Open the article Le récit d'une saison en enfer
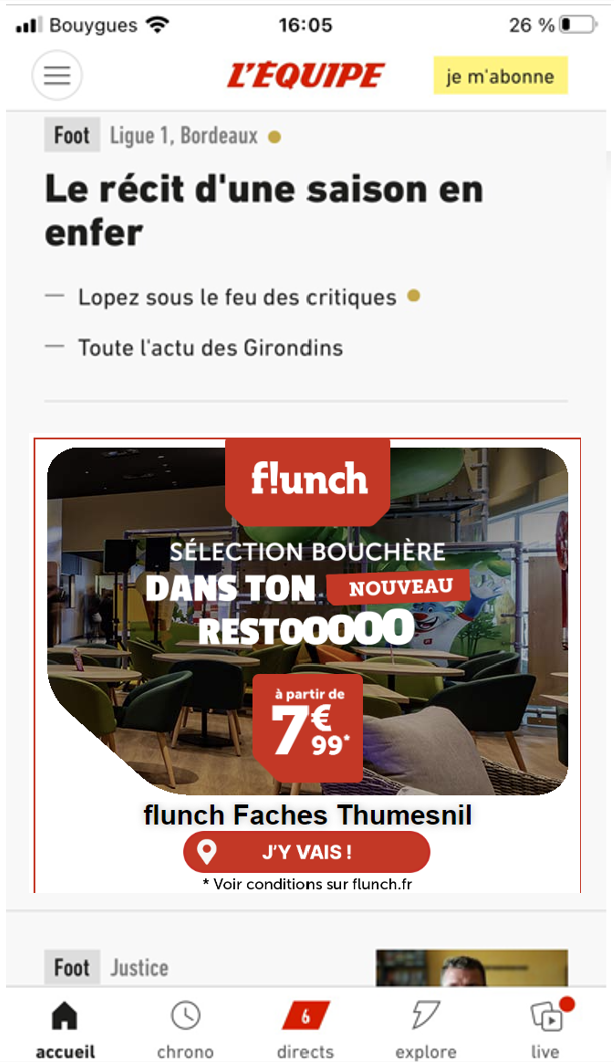The height and width of the screenshot is (1062, 614). pyautogui.click(x=264, y=210)
